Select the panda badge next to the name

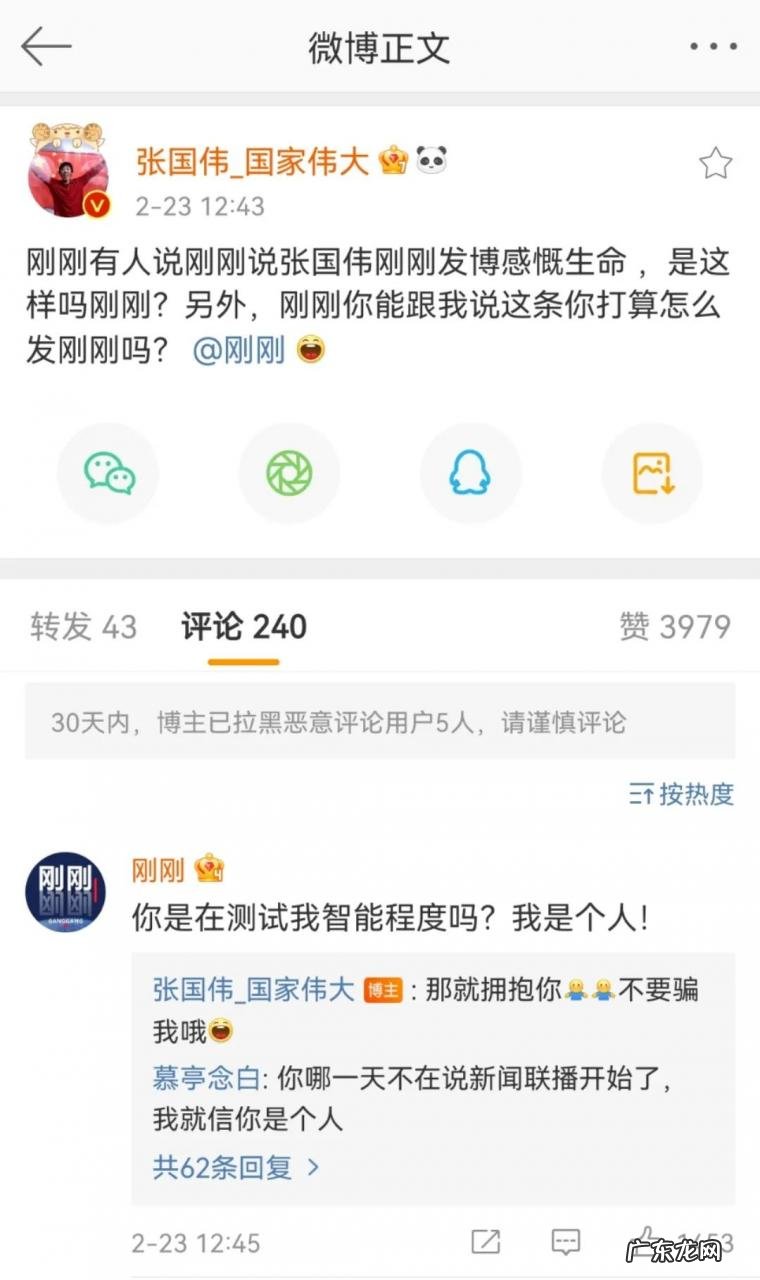tap(432, 160)
